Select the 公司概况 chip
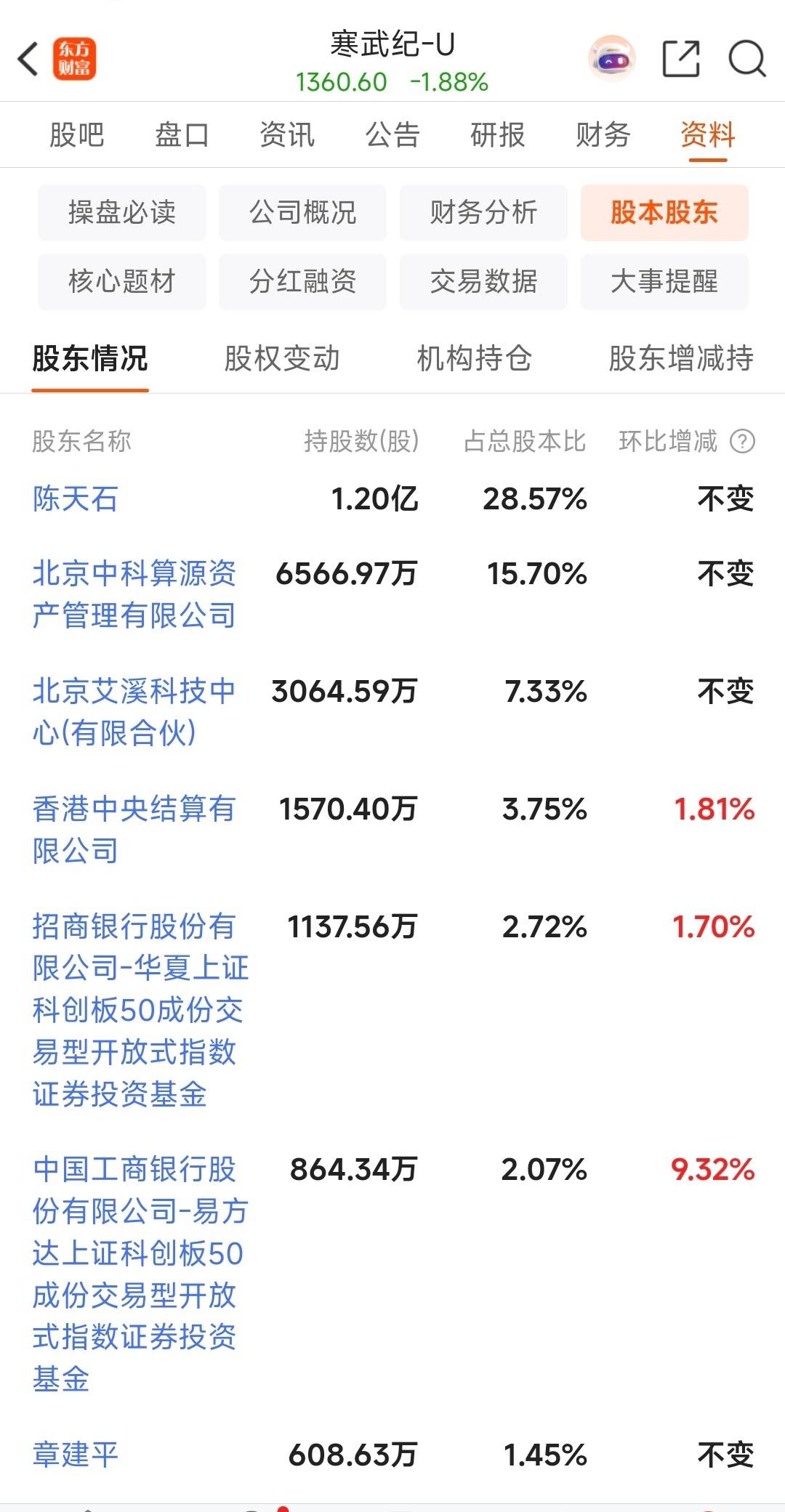This screenshot has width=785, height=1512. pyautogui.click(x=302, y=212)
